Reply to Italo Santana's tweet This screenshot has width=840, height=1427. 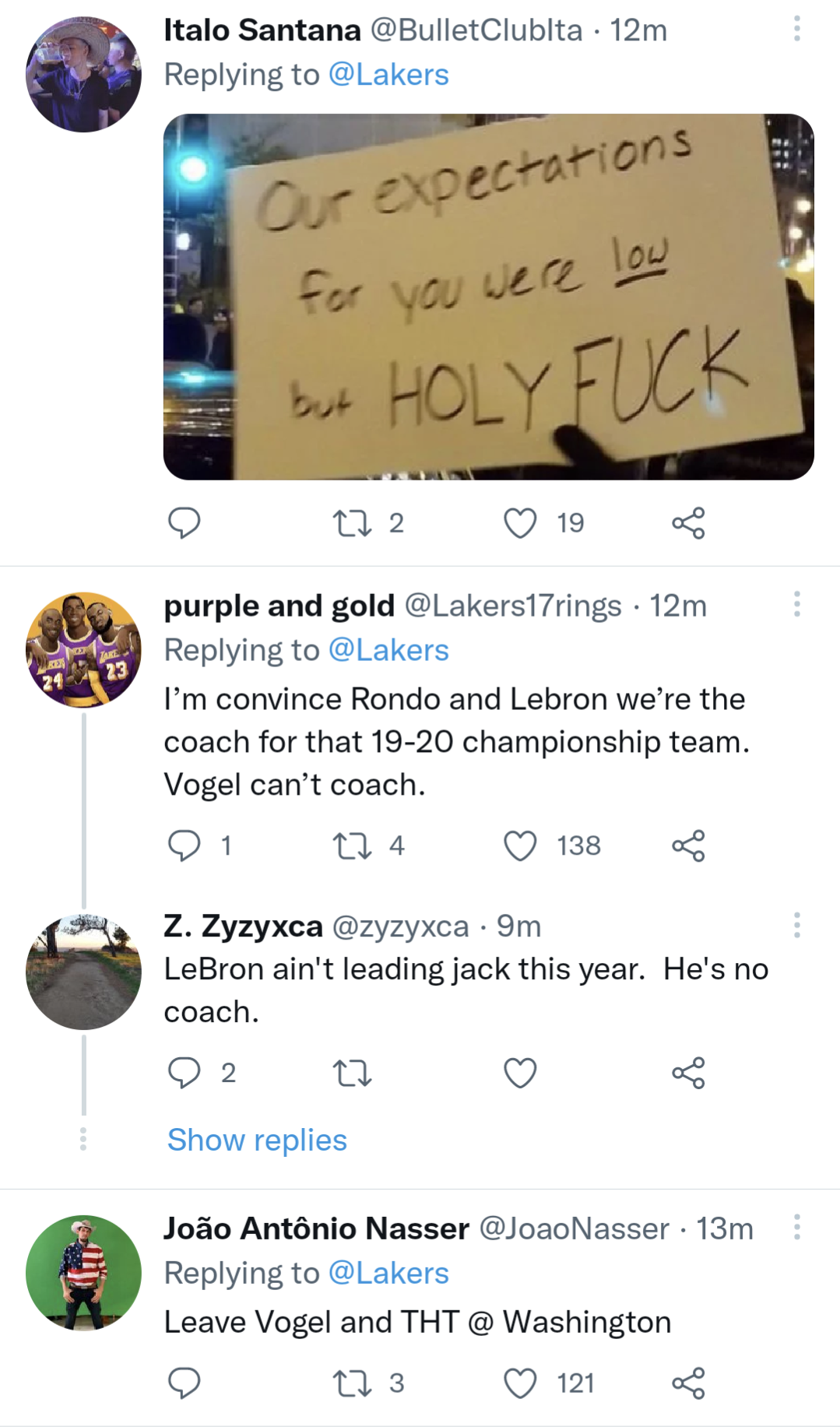pos(185,523)
